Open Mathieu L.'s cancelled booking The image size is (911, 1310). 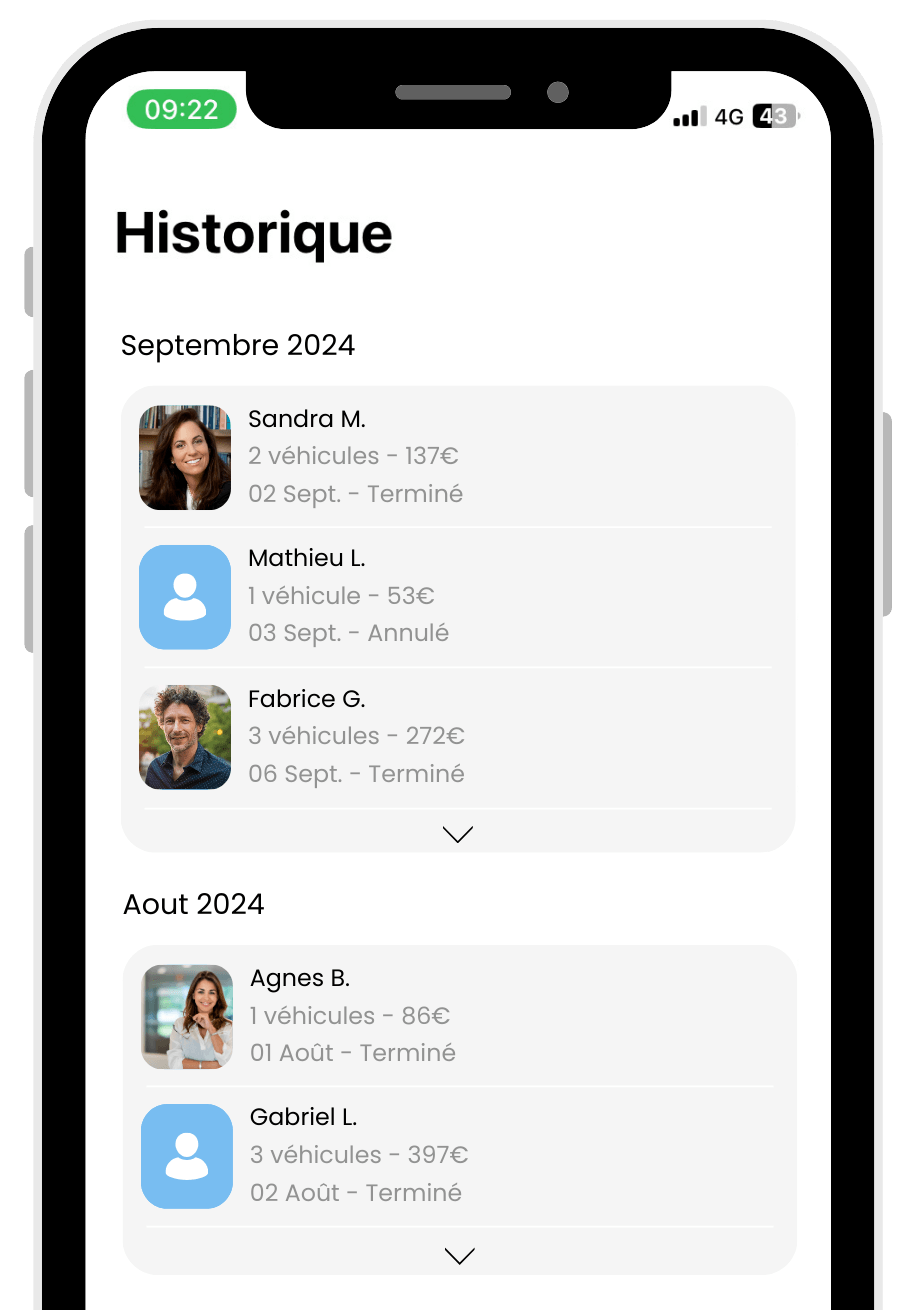(x=456, y=597)
